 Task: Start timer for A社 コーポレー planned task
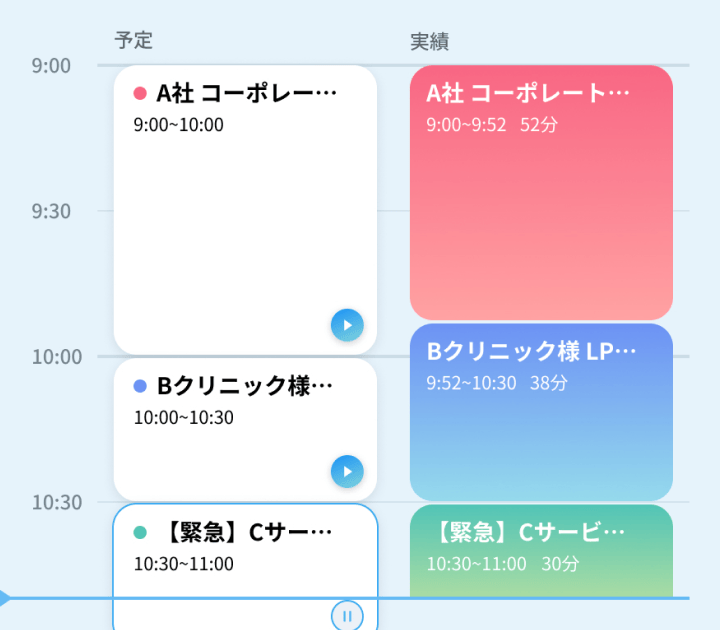tap(347, 325)
